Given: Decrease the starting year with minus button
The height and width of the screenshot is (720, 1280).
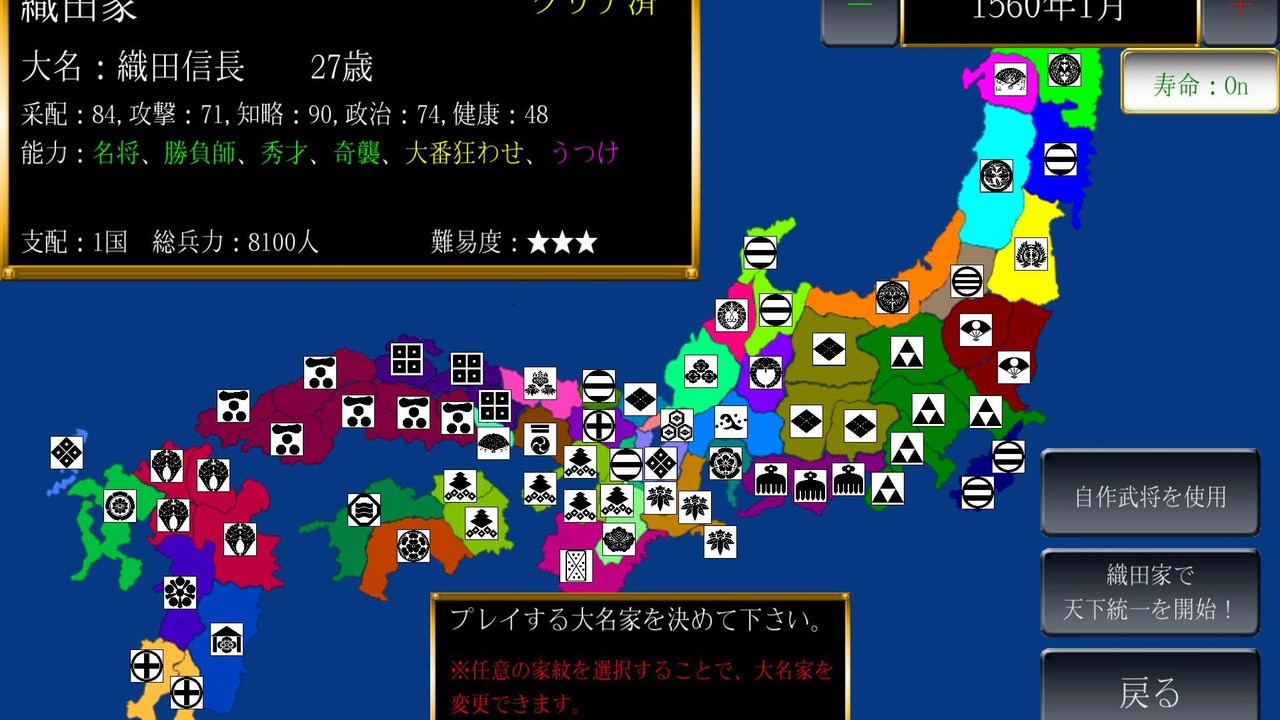Looking at the screenshot, I should [x=859, y=15].
